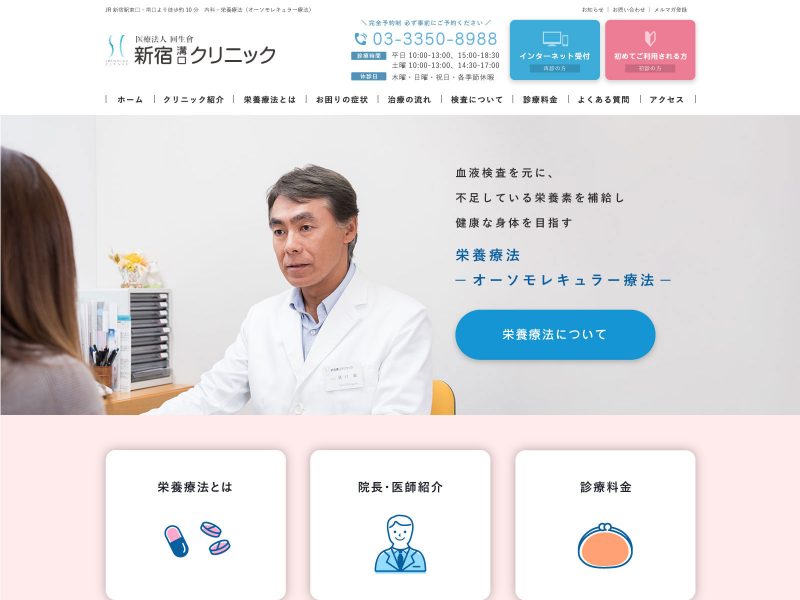Tap the pink 初めてご利用される方 button
Viewport: 800px width, 600px height.
pyautogui.click(x=650, y=50)
